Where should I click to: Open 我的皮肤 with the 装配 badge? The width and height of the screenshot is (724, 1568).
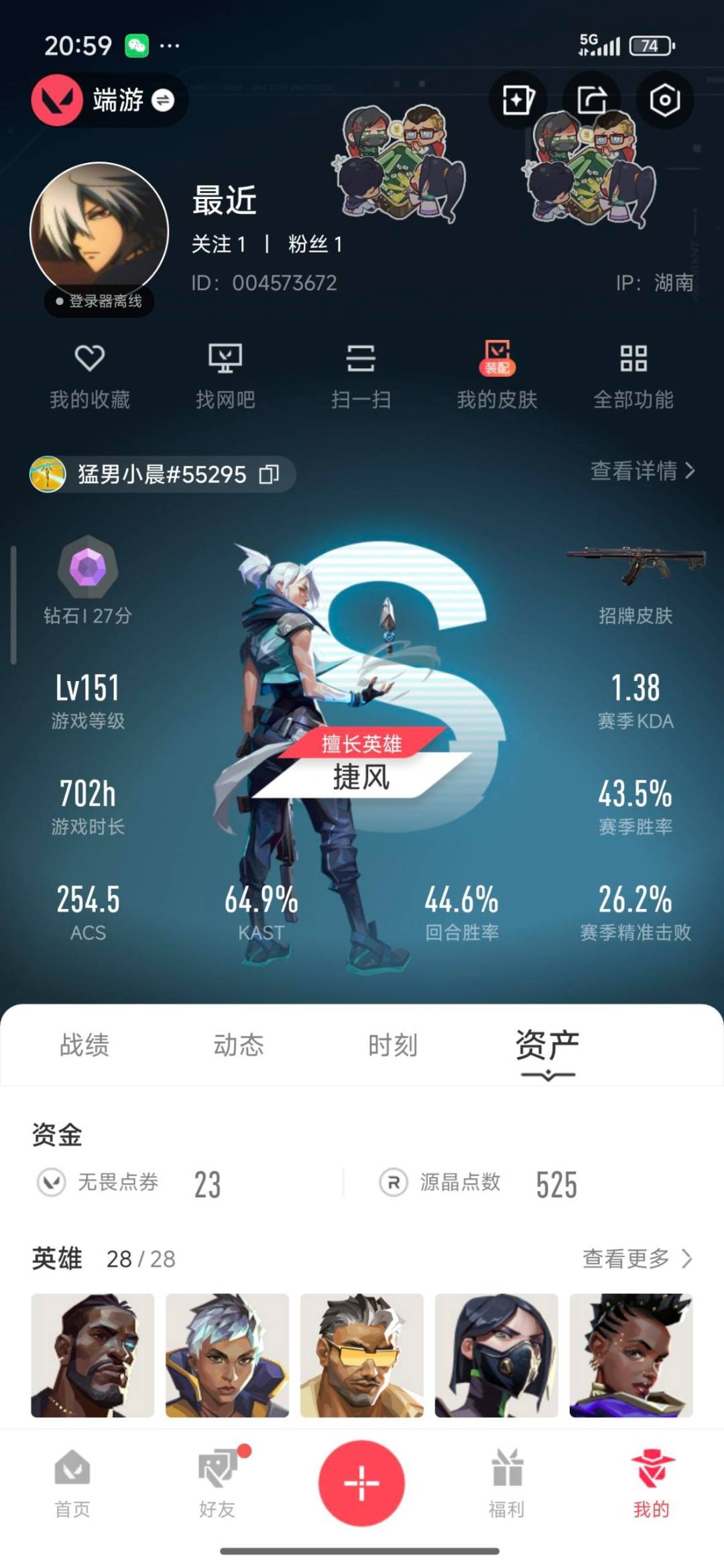tap(496, 359)
